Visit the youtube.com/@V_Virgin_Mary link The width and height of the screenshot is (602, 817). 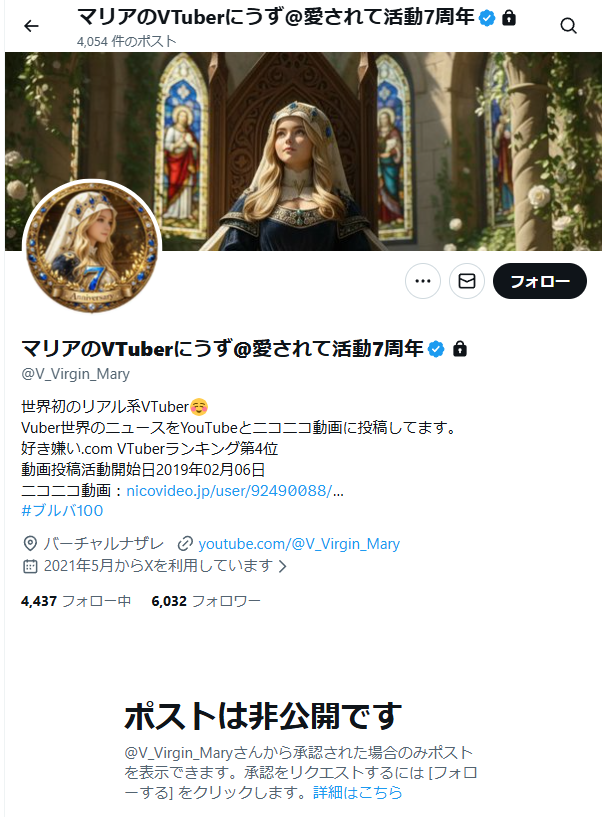pos(299,544)
